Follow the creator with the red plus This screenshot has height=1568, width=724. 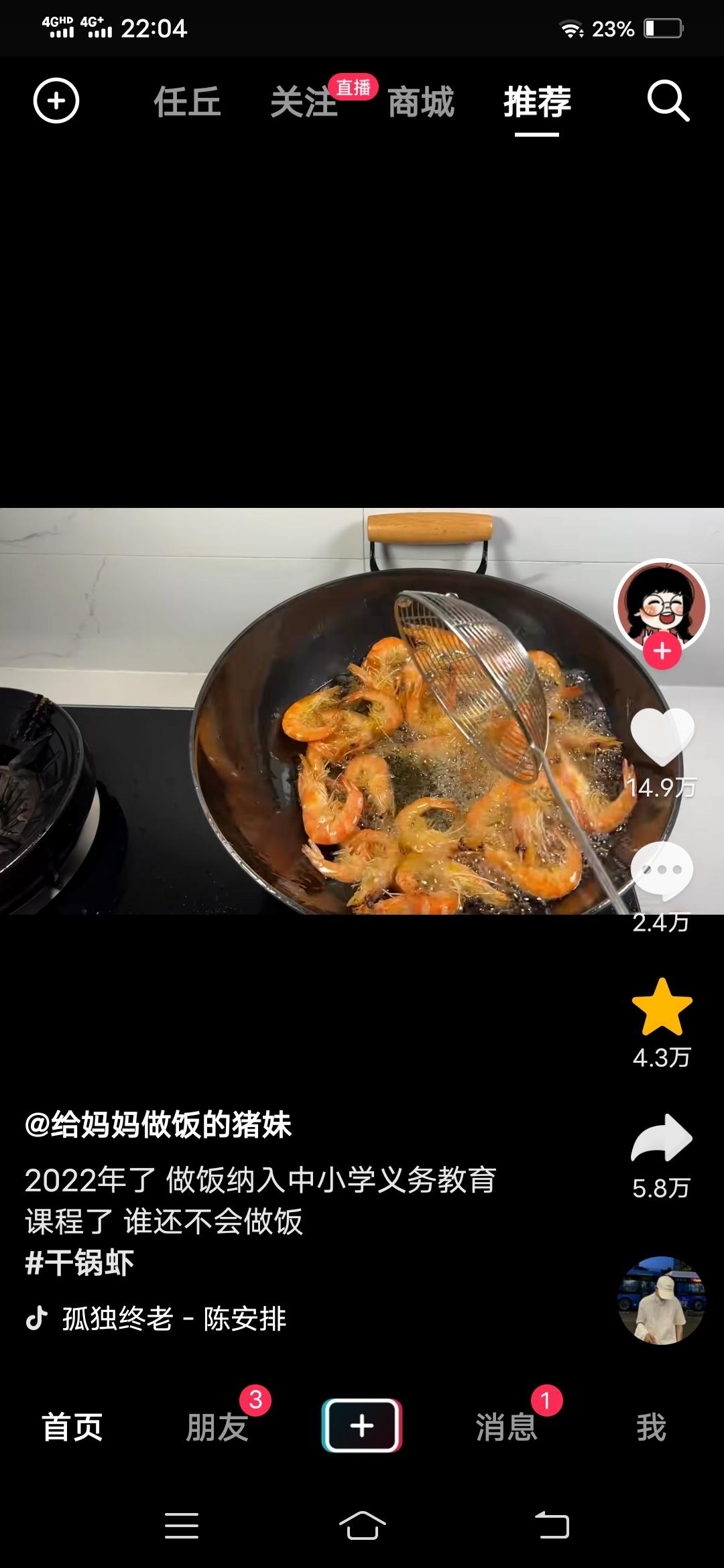click(662, 651)
